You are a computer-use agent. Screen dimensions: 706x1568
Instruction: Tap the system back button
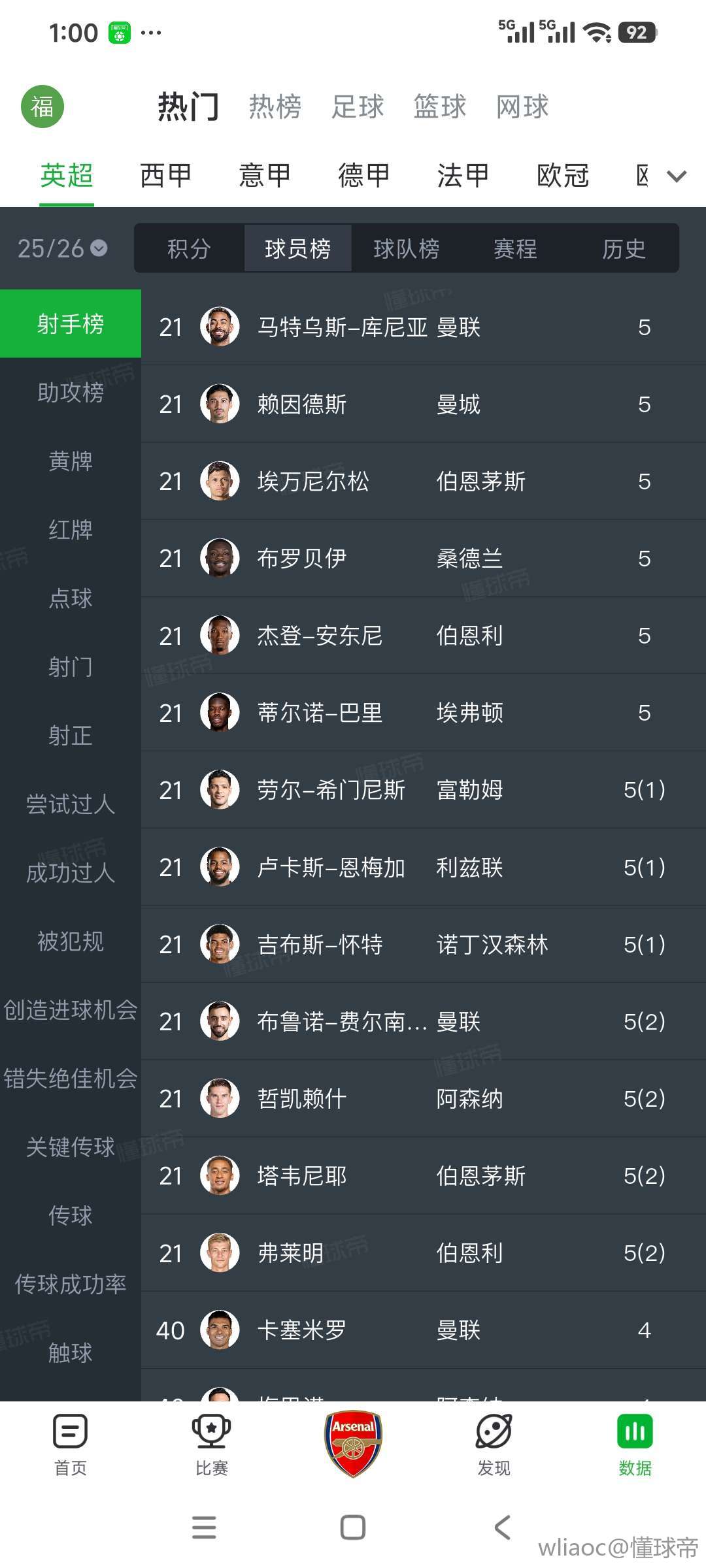pyautogui.click(x=502, y=1527)
